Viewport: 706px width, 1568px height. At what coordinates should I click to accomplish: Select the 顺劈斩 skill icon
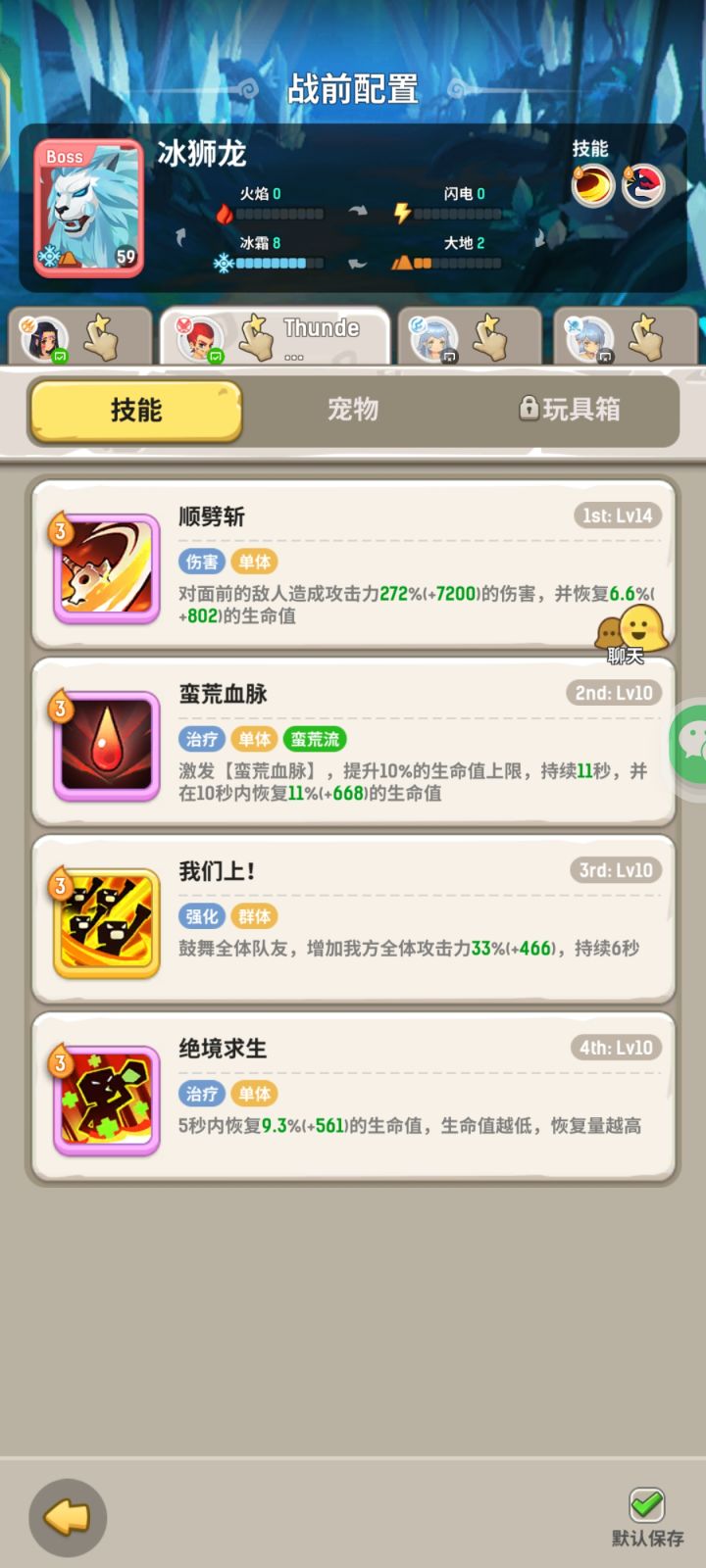tap(105, 566)
